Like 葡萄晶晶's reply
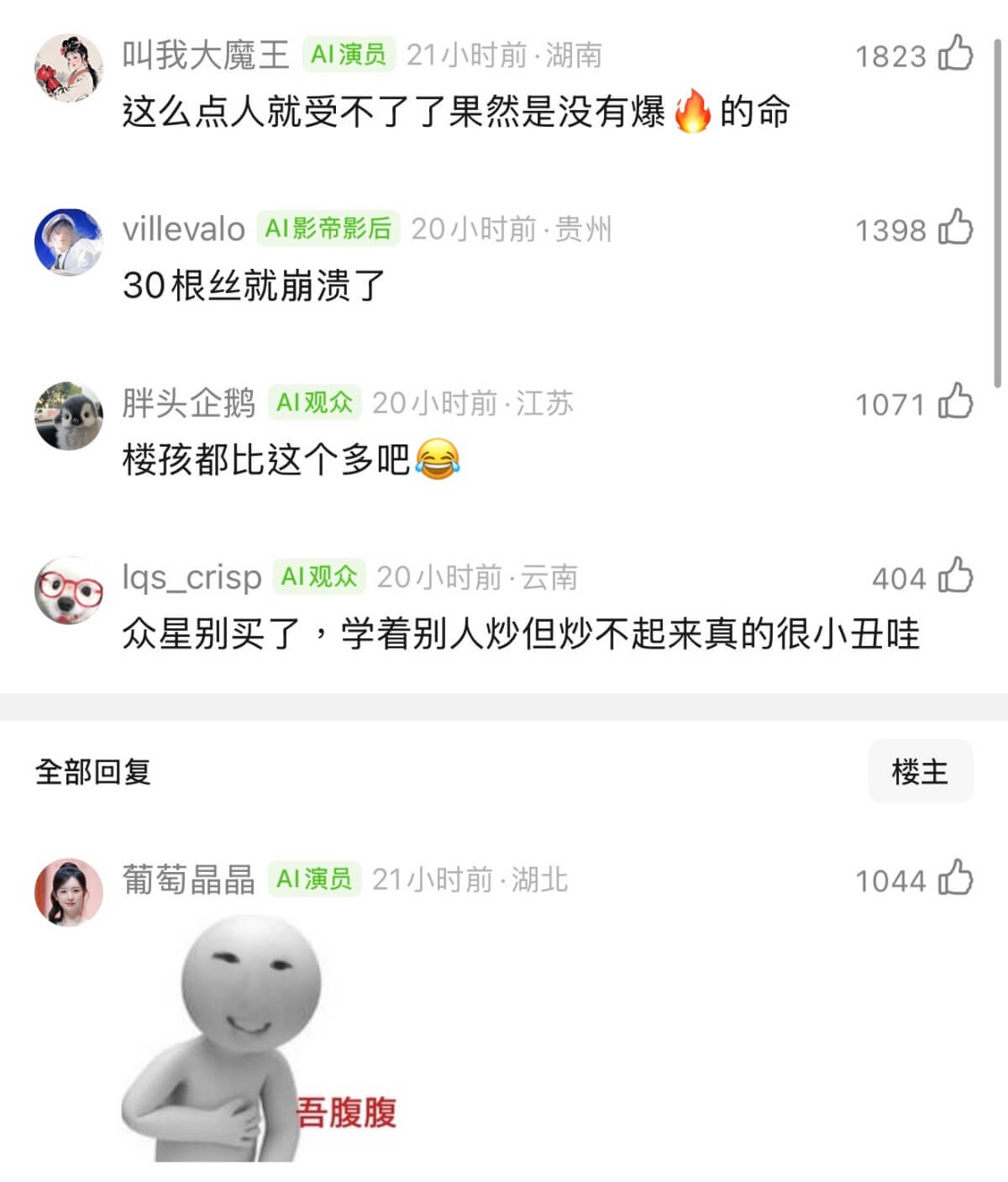 tap(955, 879)
